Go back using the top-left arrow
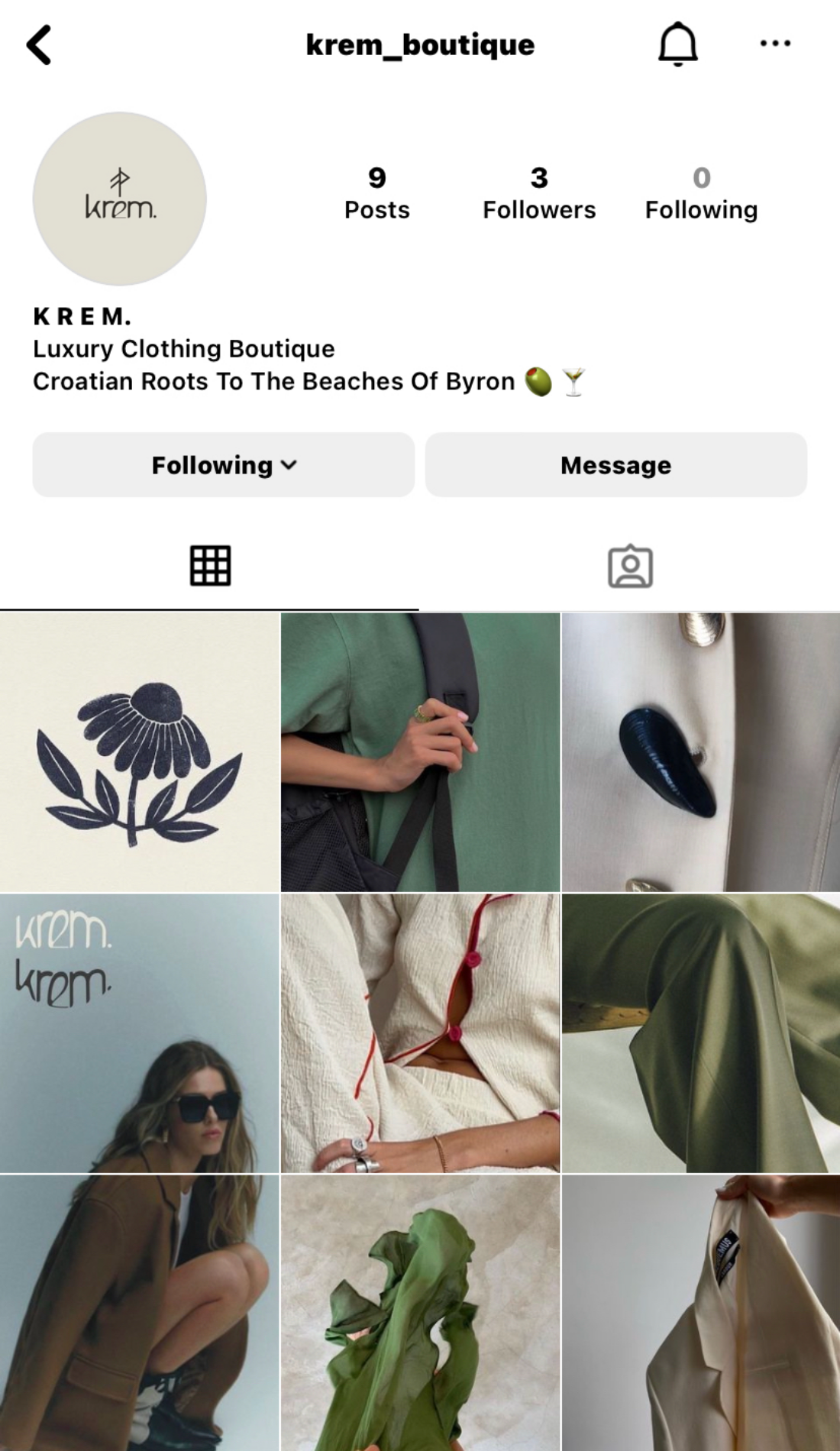This screenshot has height=1451, width=840. tap(40, 45)
